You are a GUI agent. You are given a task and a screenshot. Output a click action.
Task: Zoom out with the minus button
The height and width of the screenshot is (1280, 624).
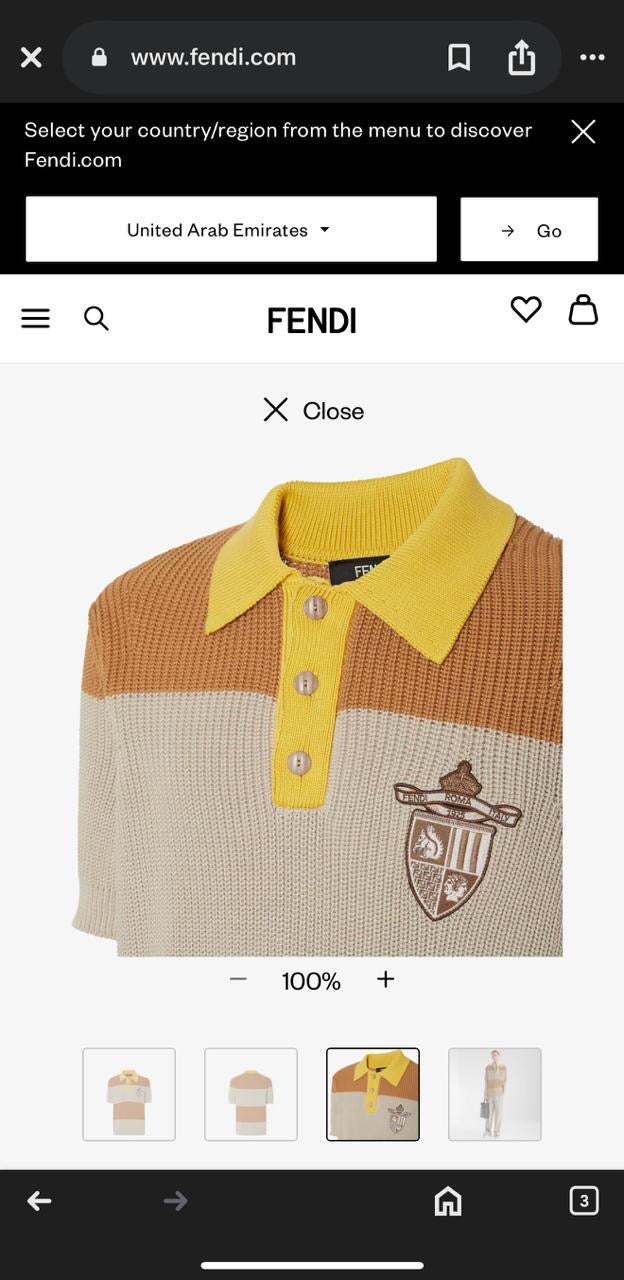[238, 980]
